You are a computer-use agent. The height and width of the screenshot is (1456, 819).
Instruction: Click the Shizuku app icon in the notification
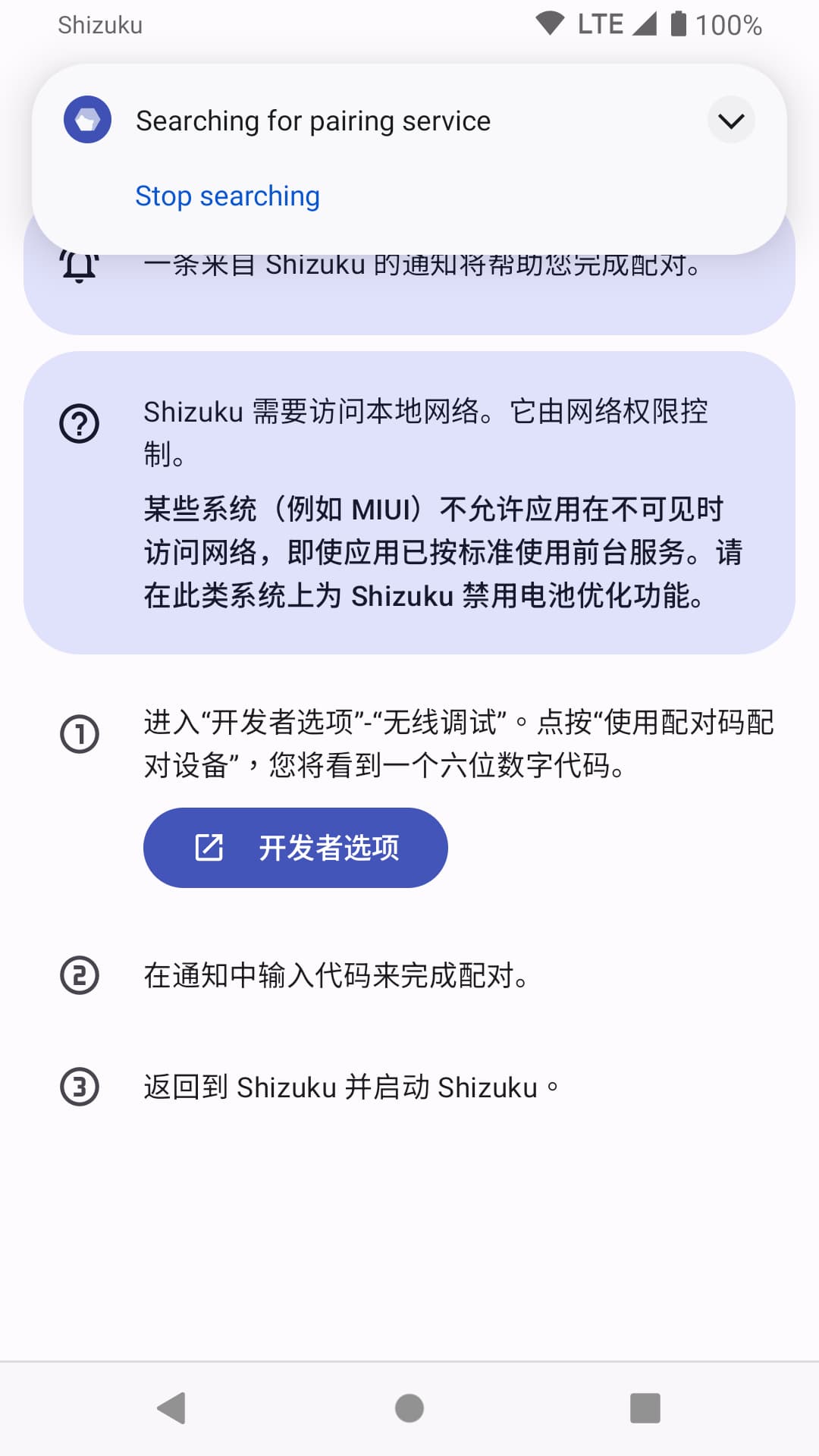click(x=87, y=120)
